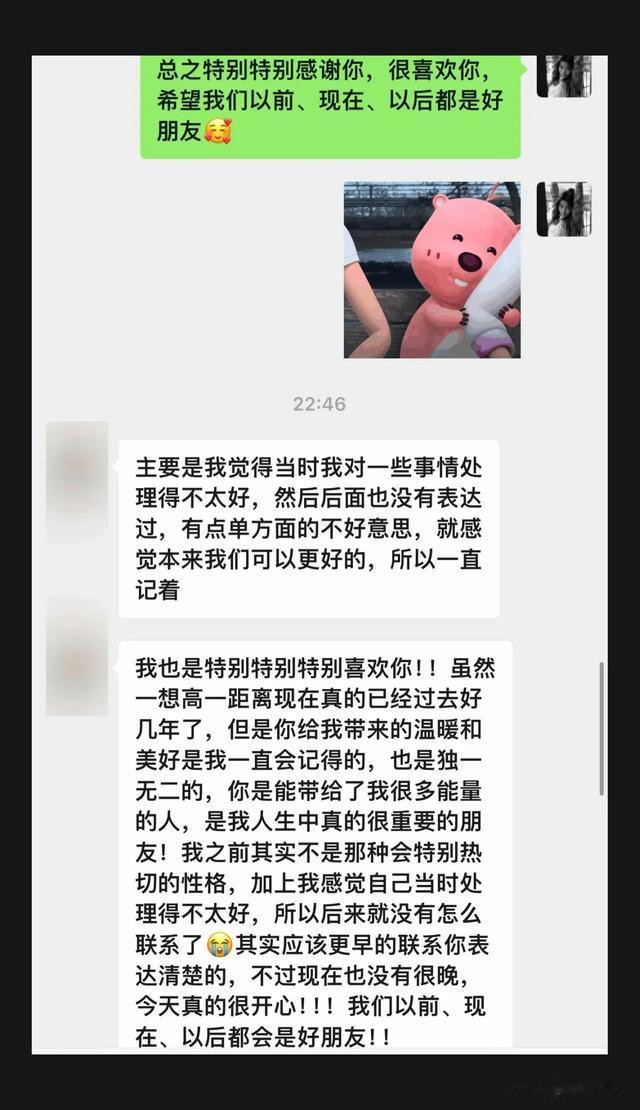640x1110 pixels.
Task: Open blurred avatar beside the 我也是特别 message
Action: (76, 656)
